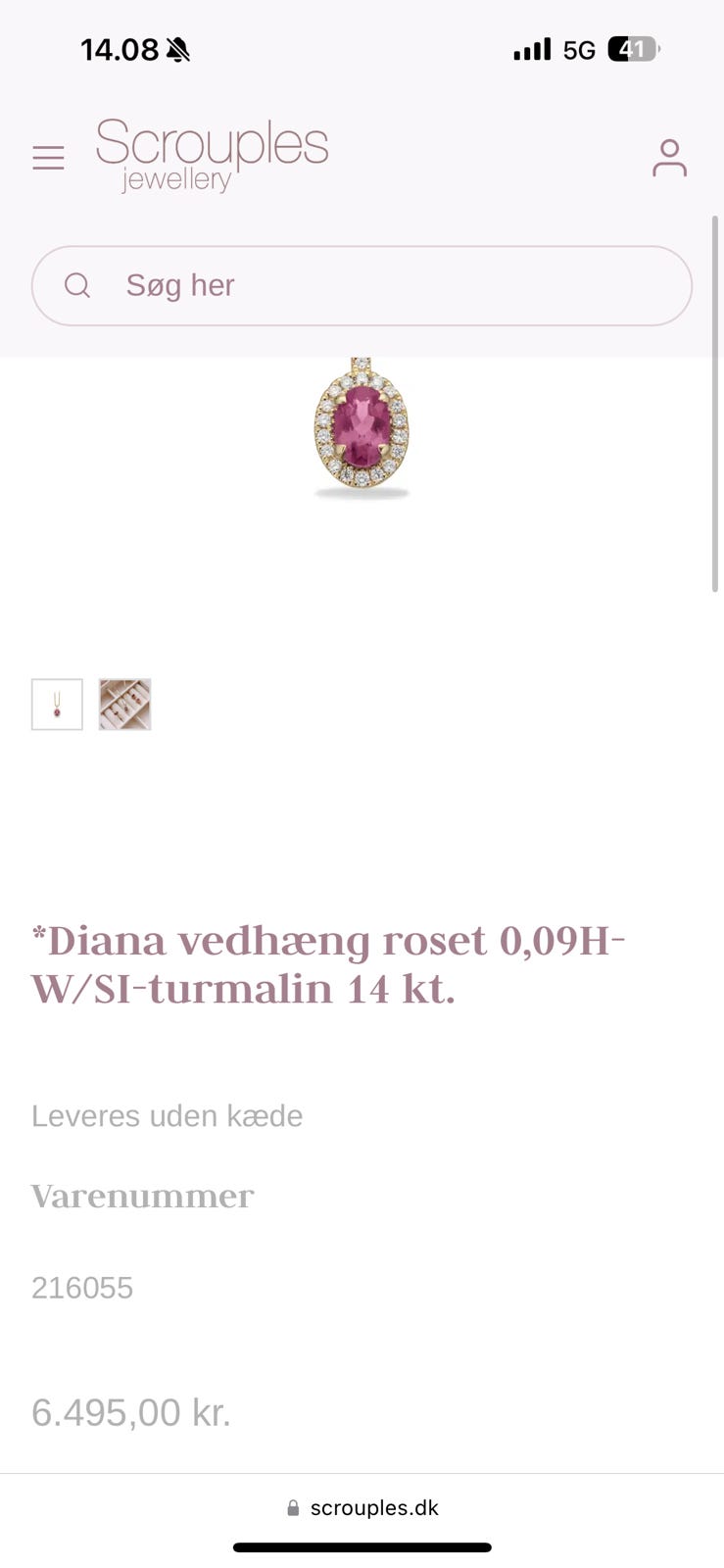
Task: Click the battery level indicator
Action: (632, 48)
